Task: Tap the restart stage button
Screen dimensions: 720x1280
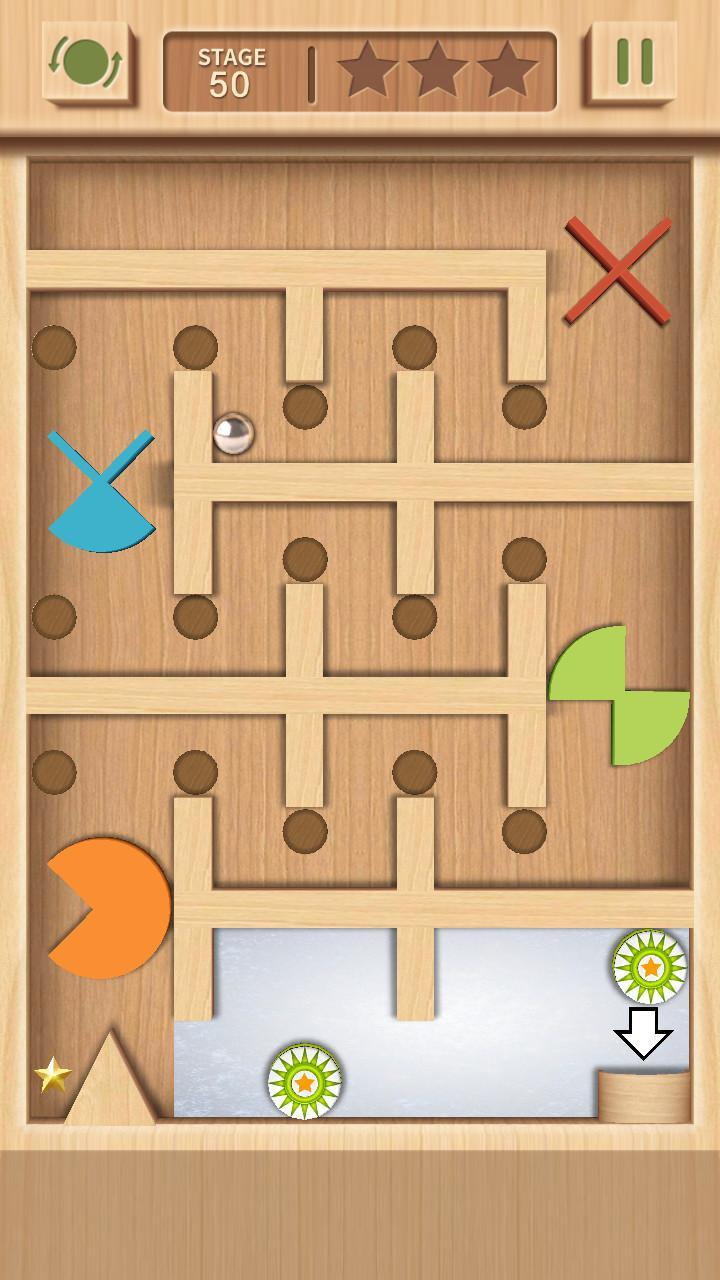Action: pos(86,63)
